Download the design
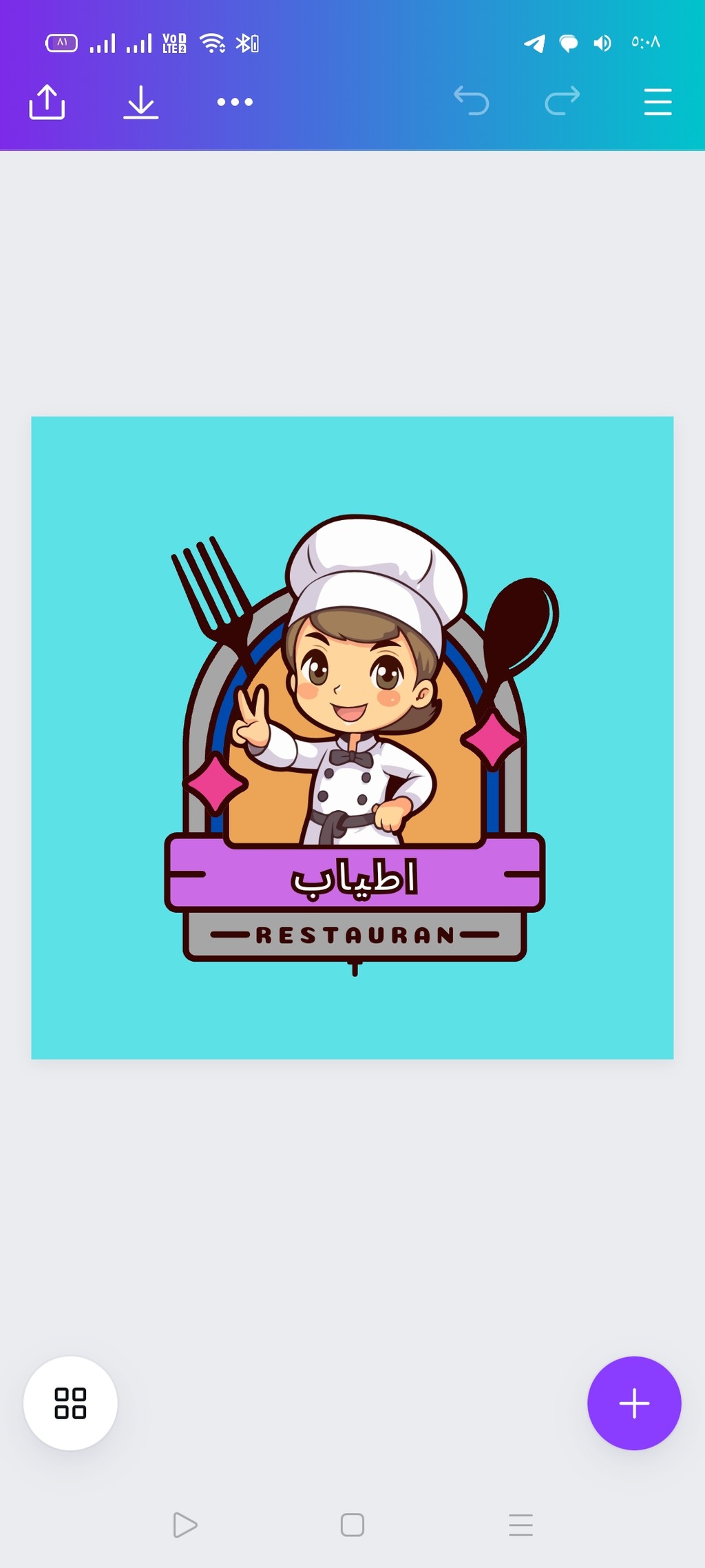 pos(141,102)
